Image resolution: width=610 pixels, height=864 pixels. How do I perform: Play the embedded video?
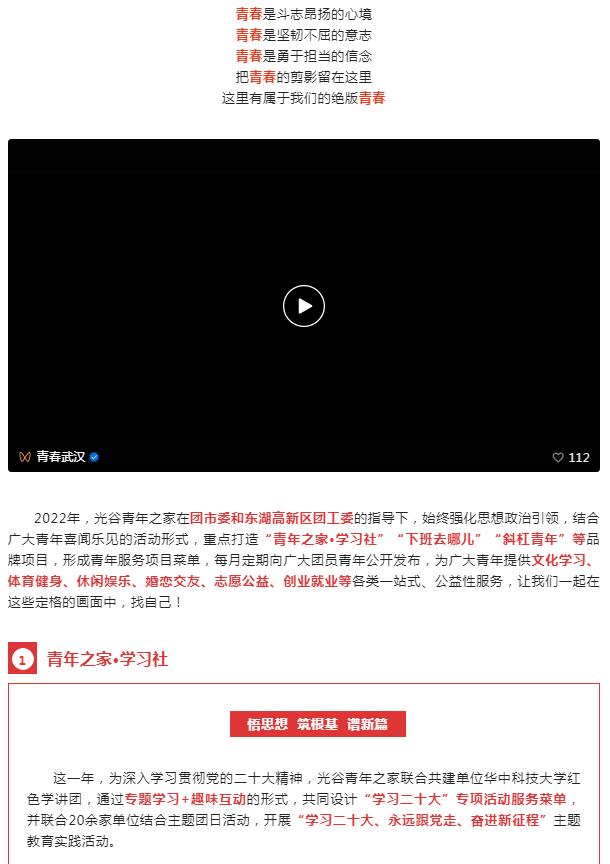[x=304, y=306]
